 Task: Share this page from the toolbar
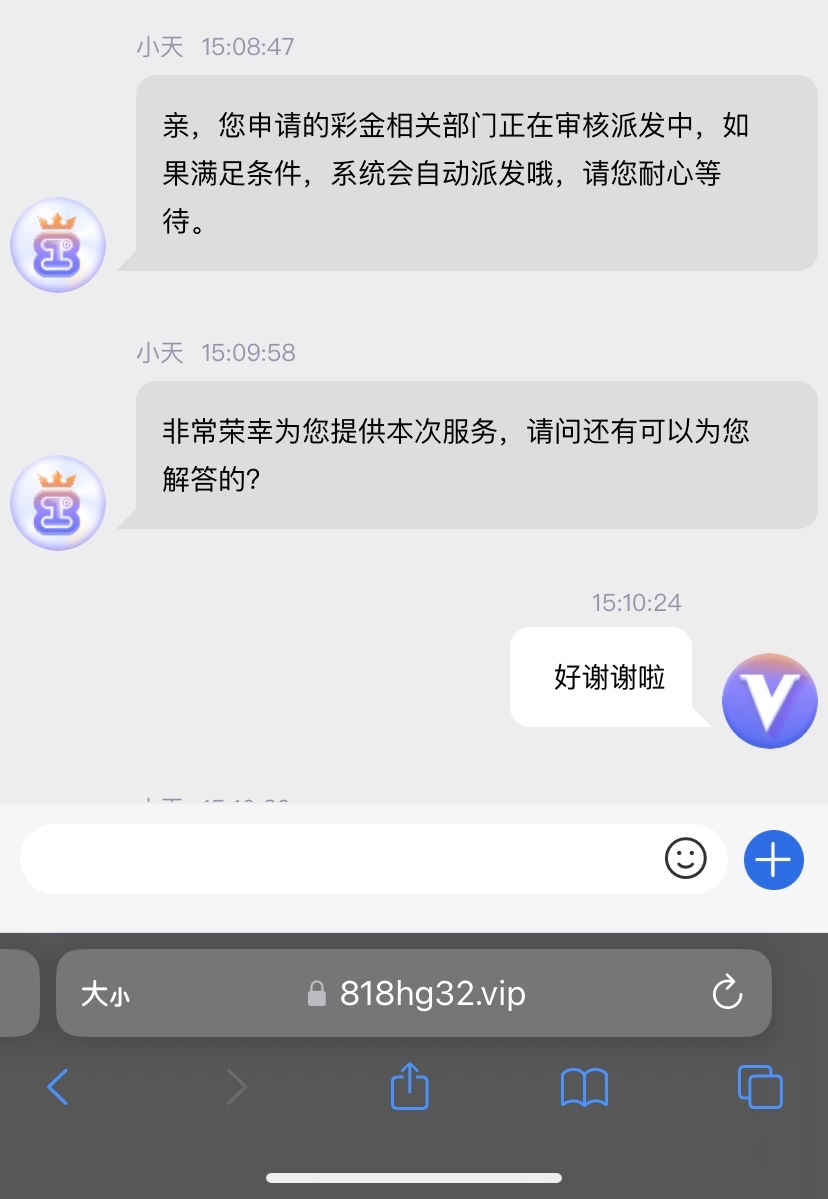coord(409,1085)
